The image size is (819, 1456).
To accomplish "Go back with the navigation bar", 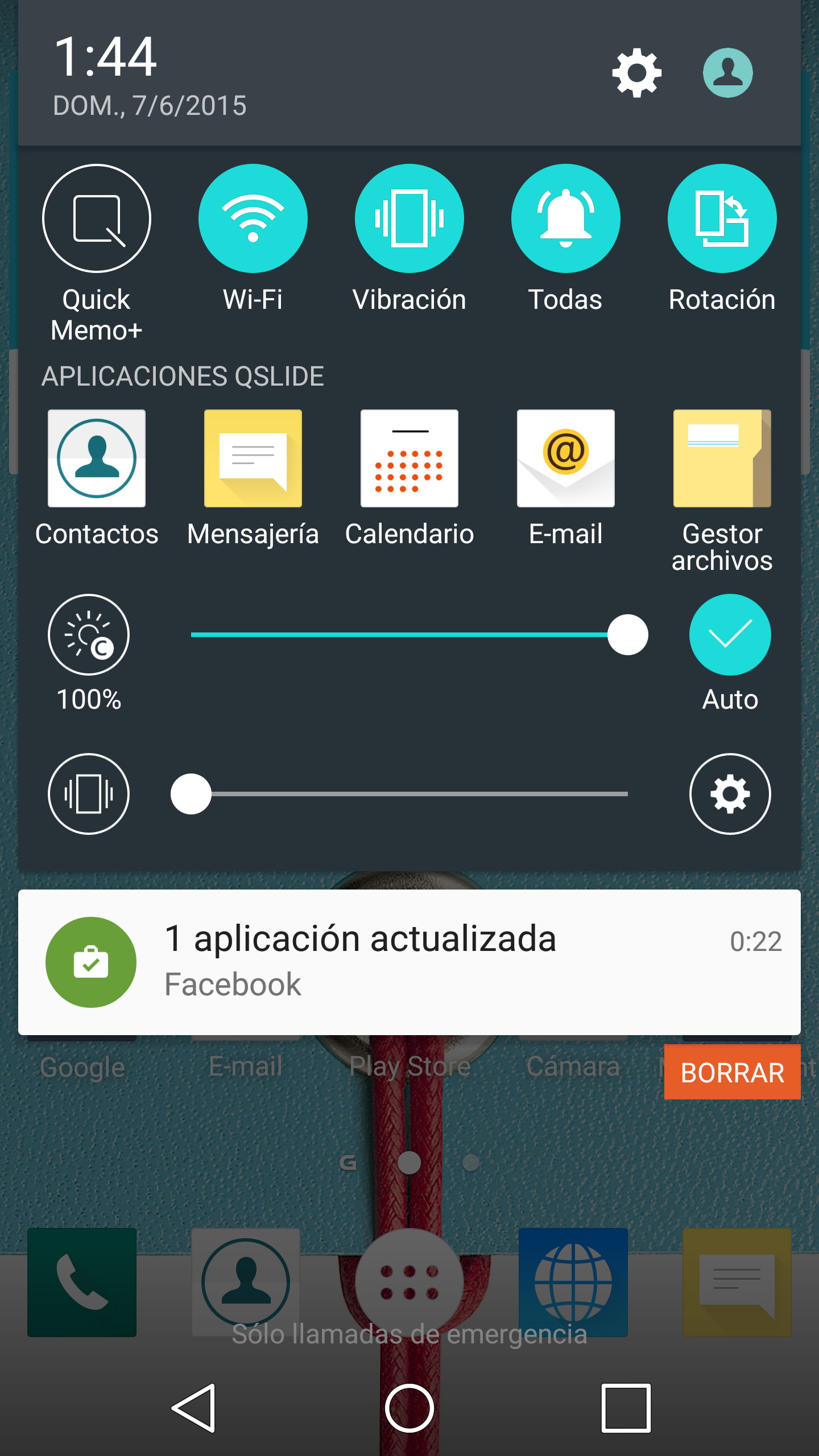I will pos(193,1408).
